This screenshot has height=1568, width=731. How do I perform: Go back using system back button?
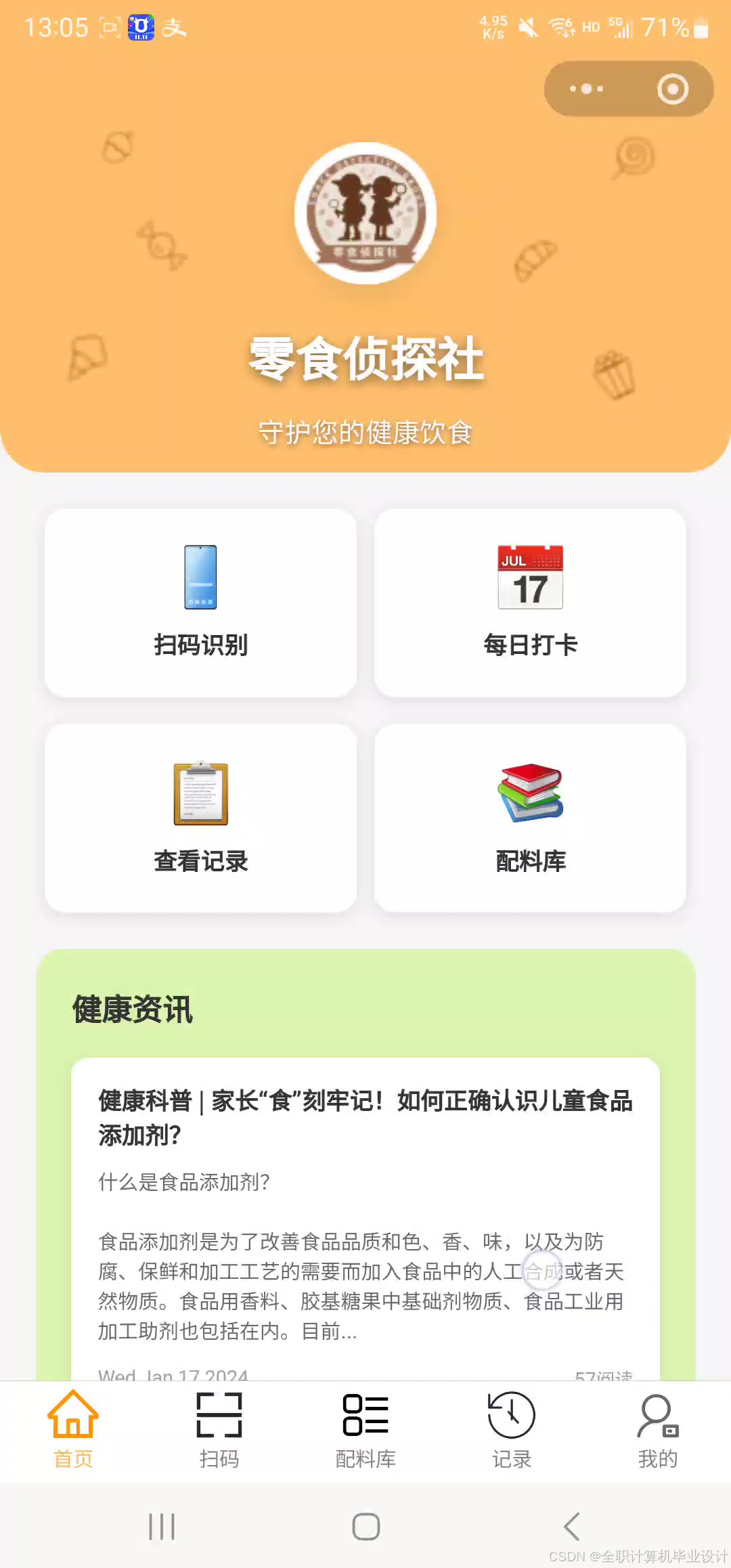tap(572, 1527)
